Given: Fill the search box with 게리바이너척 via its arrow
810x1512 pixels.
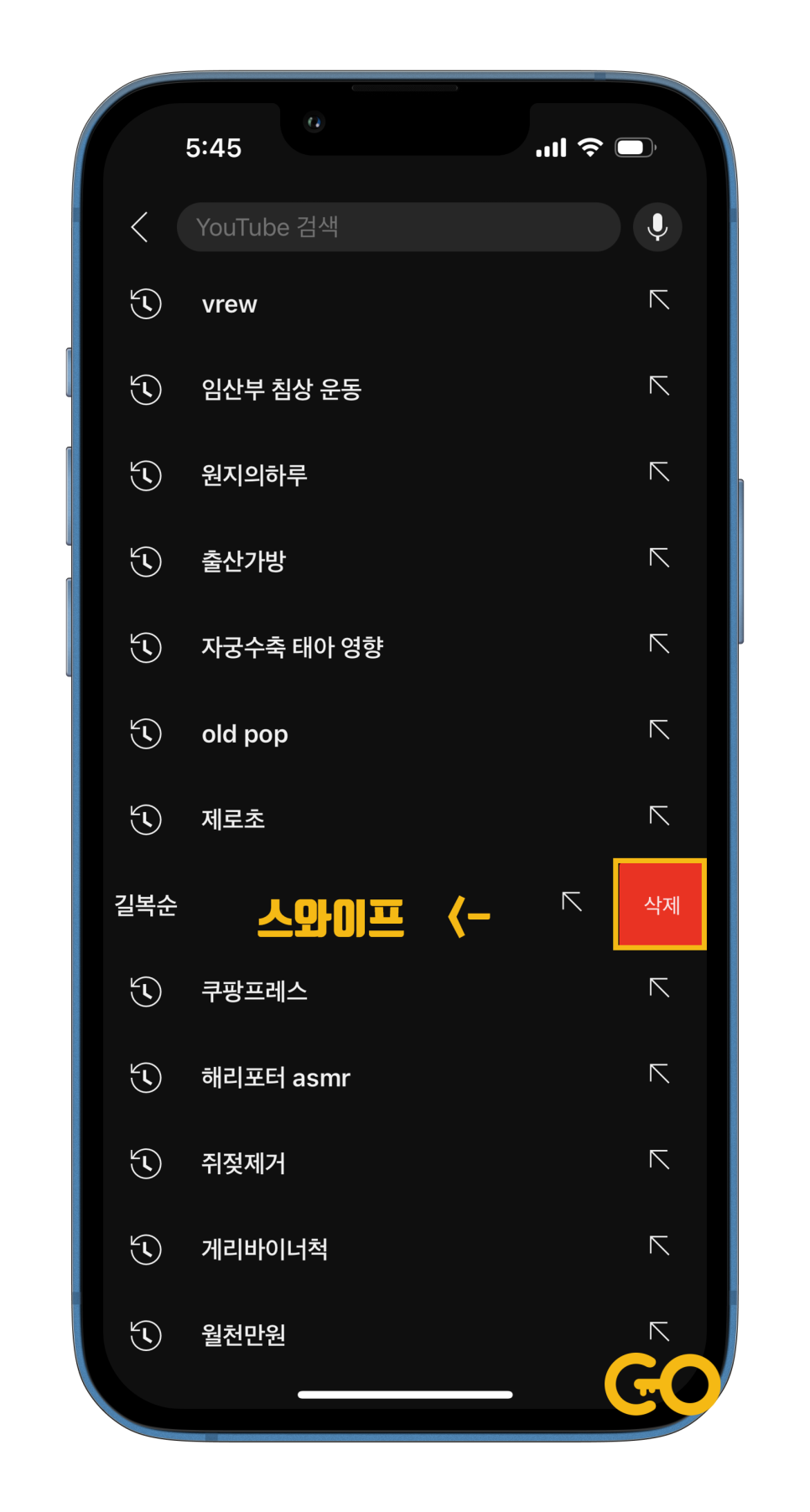Looking at the screenshot, I should click(x=659, y=1245).
